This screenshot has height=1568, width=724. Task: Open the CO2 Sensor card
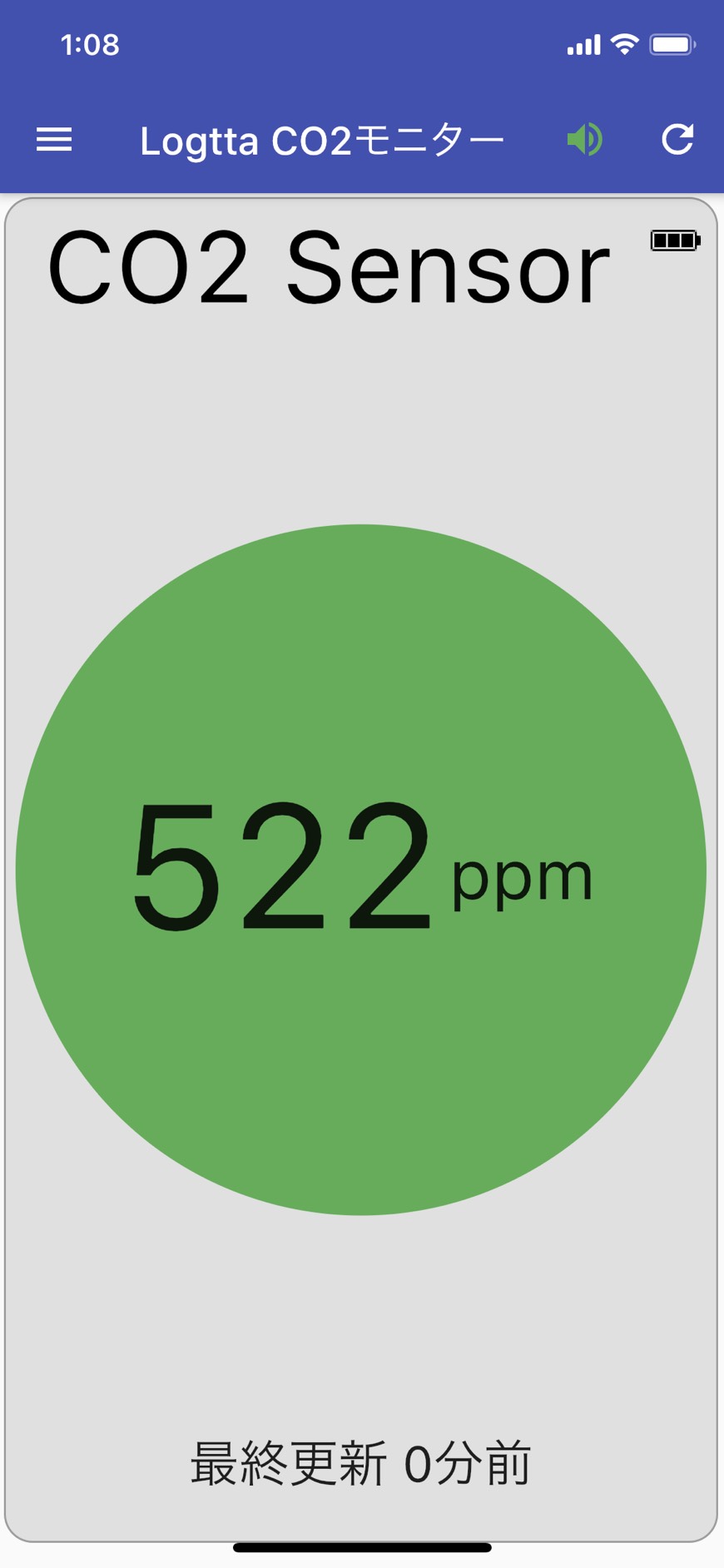click(361, 870)
